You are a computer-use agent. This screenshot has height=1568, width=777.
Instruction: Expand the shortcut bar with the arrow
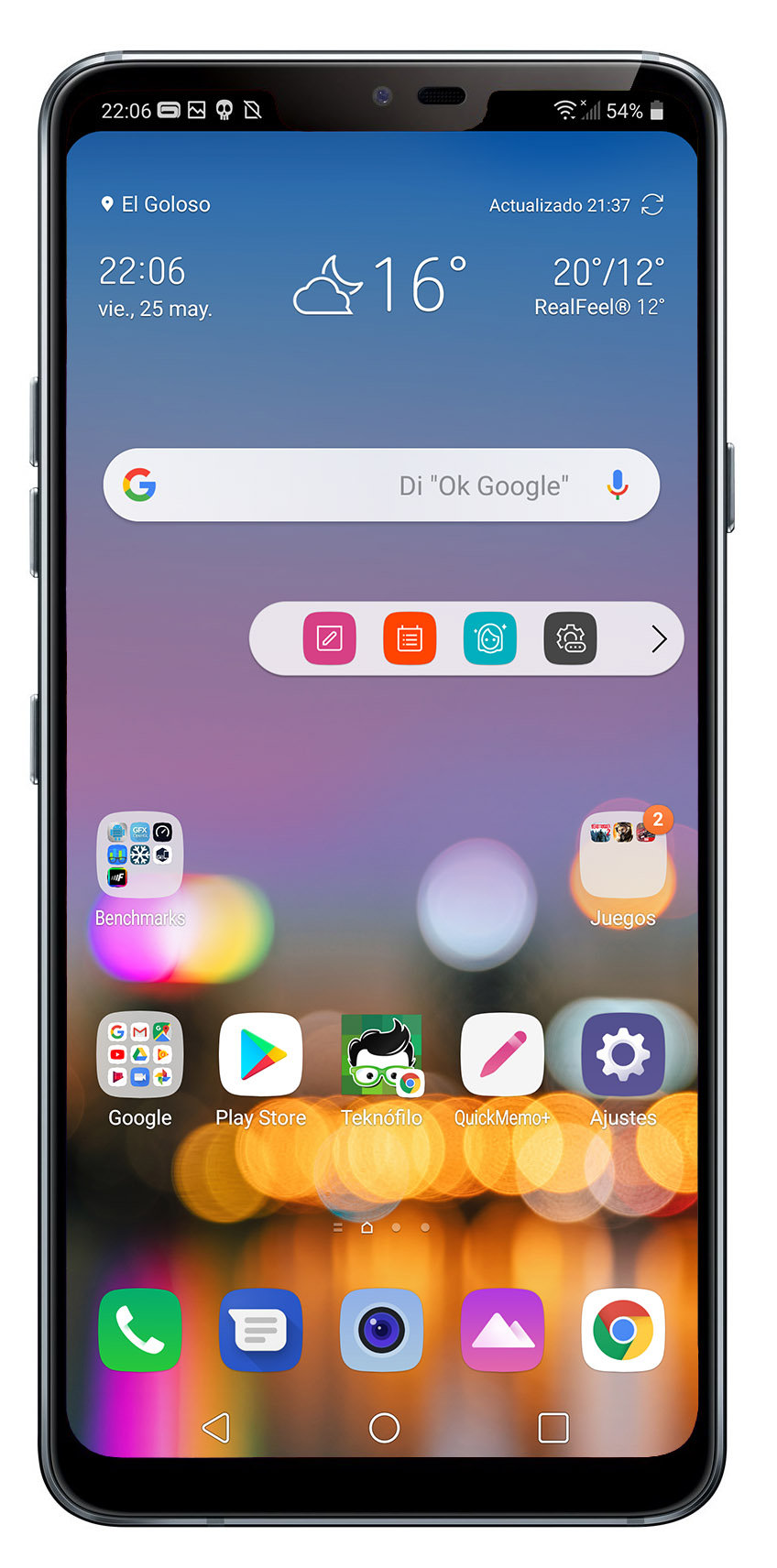tap(658, 638)
